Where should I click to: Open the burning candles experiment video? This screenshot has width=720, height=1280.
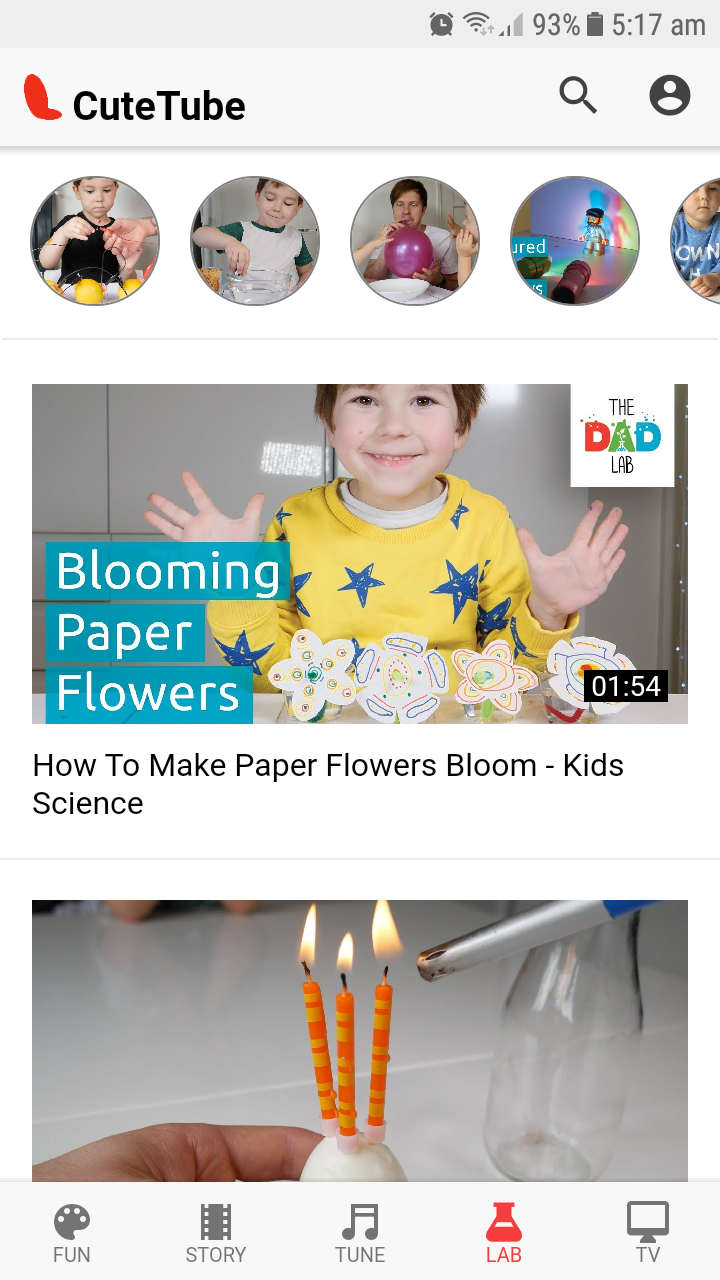tap(360, 1040)
